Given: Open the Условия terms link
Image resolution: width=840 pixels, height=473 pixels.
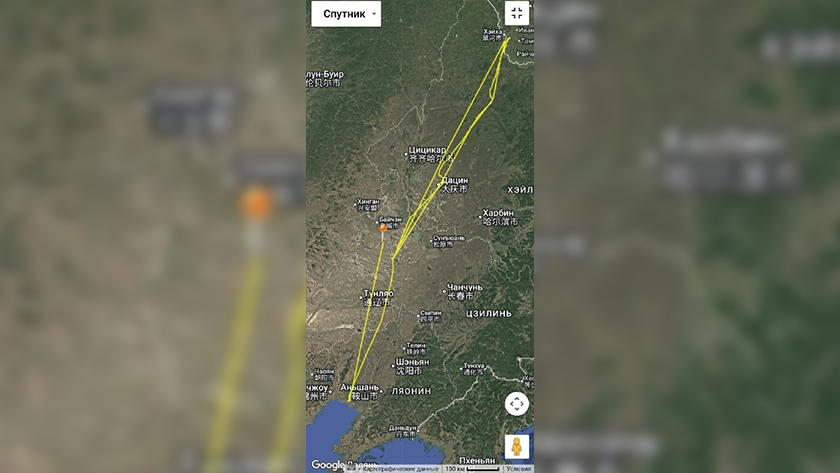Looking at the screenshot, I should click(519, 468).
